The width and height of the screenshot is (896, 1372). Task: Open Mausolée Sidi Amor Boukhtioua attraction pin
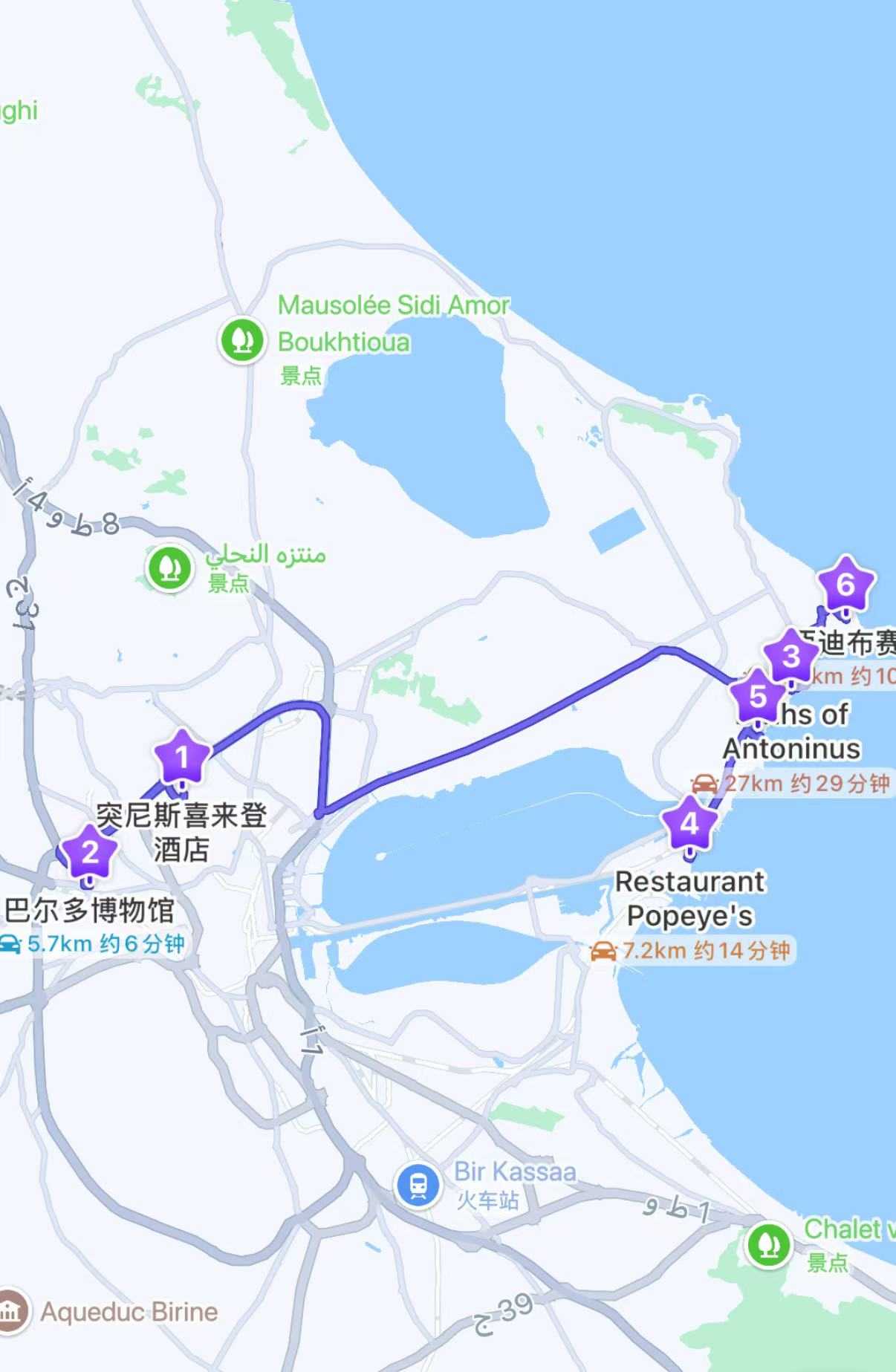coord(242,340)
